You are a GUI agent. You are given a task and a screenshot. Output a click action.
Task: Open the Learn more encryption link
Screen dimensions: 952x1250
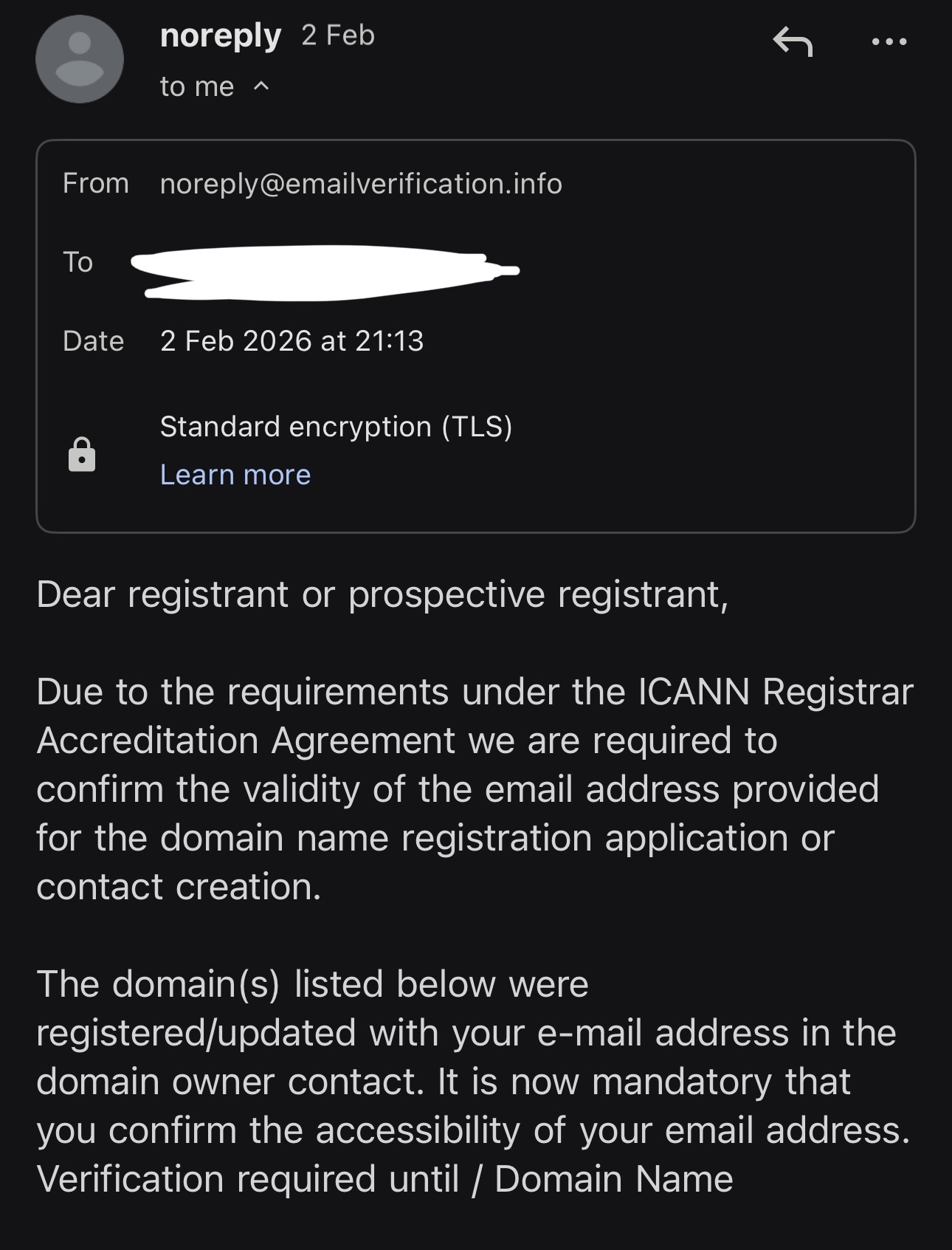[x=235, y=475]
